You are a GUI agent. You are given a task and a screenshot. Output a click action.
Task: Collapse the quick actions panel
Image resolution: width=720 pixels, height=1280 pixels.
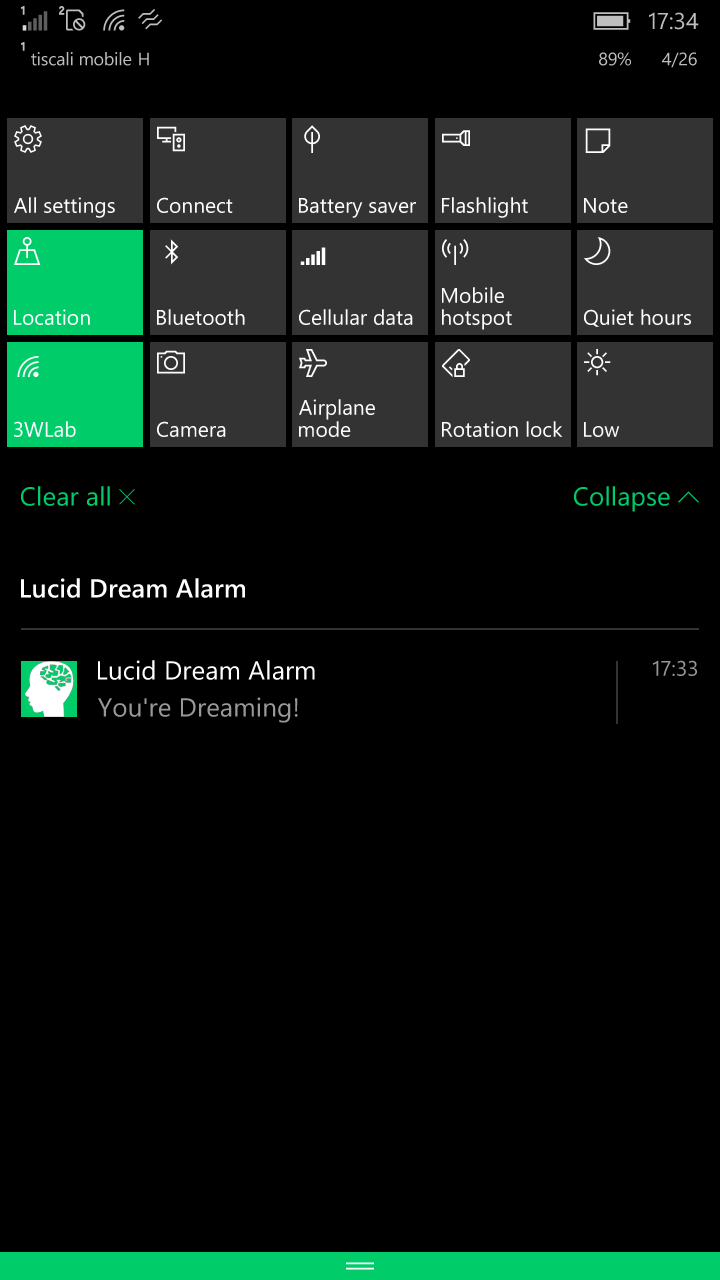click(636, 497)
